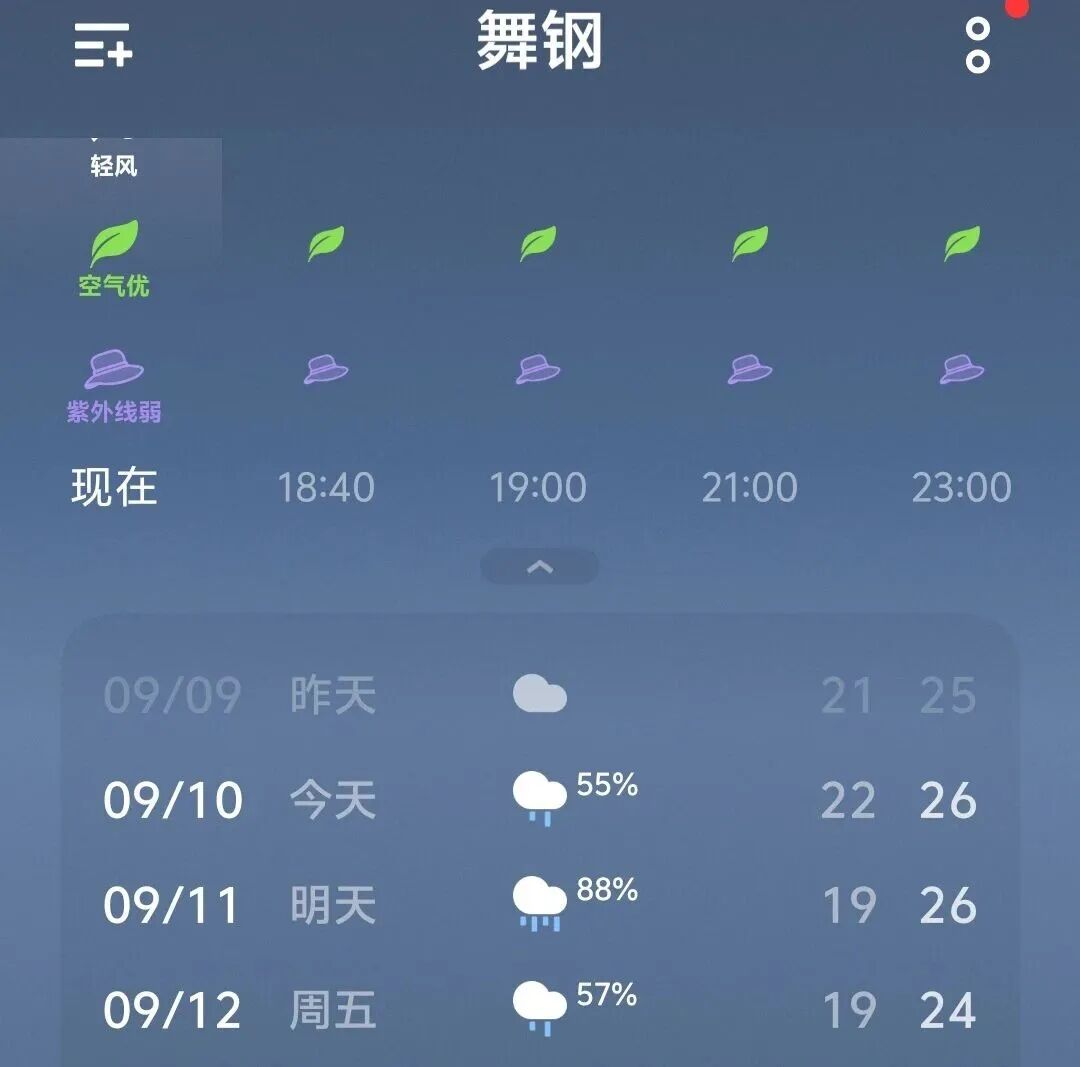The width and height of the screenshot is (1080, 1067).
Task: Select the 现在 hourly column
Action: (x=114, y=487)
